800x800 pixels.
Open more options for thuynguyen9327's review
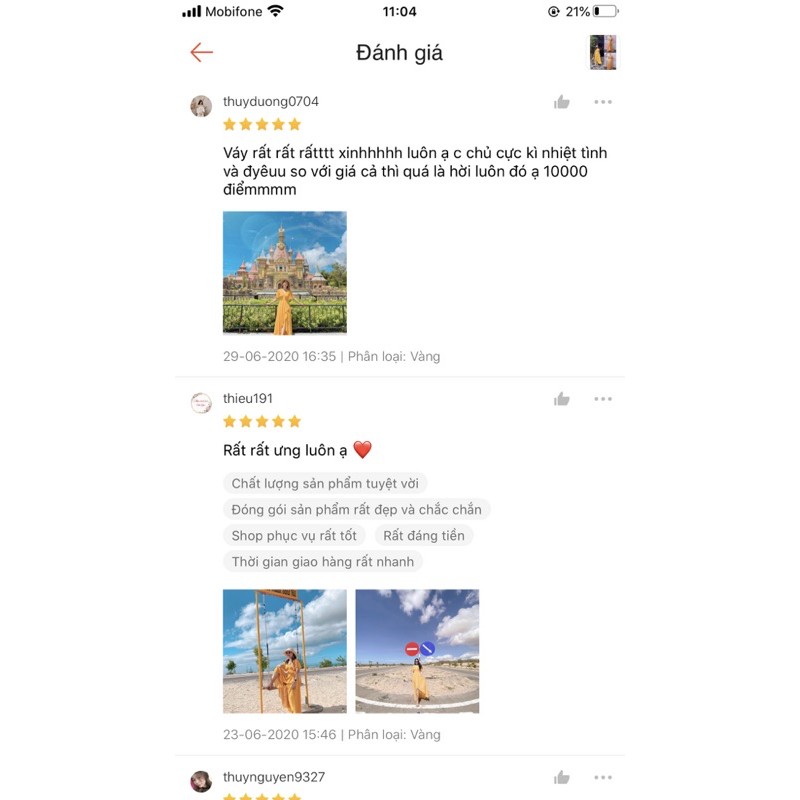point(603,778)
